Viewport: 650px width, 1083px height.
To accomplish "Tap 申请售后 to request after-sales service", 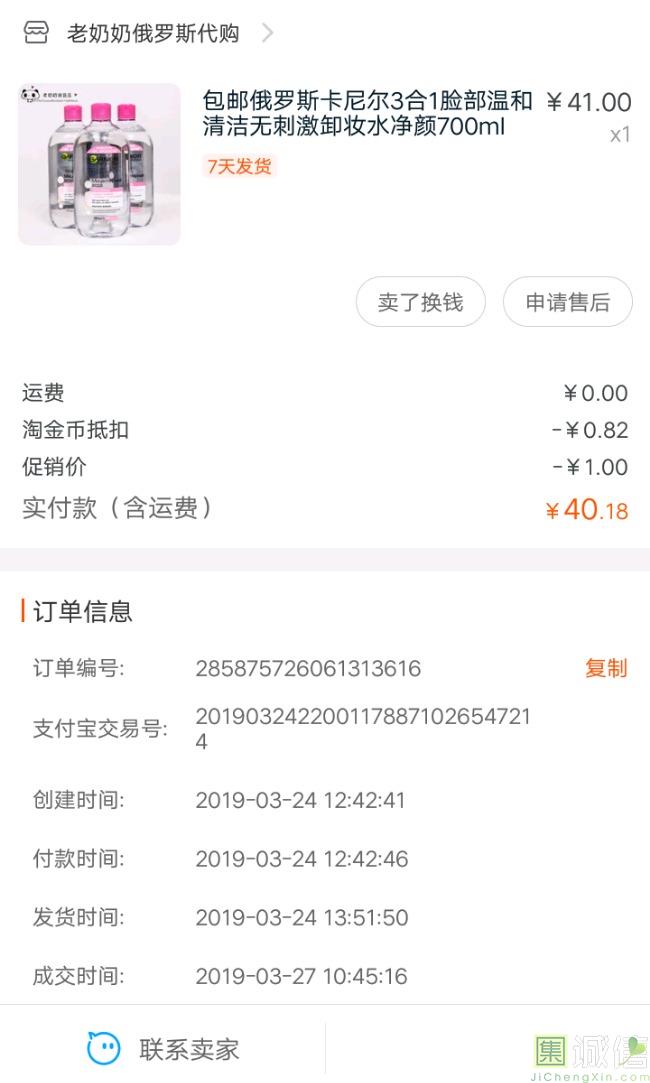I will tap(568, 302).
